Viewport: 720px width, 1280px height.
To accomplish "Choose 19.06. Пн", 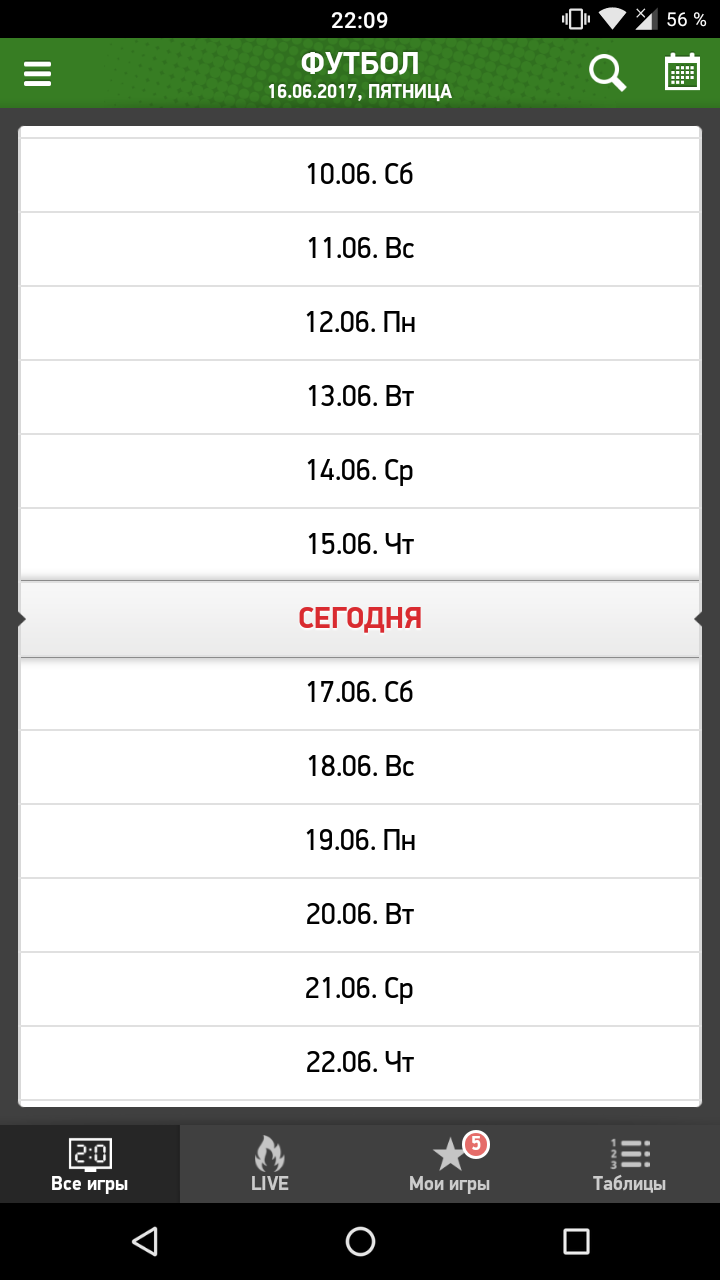I will (x=360, y=841).
